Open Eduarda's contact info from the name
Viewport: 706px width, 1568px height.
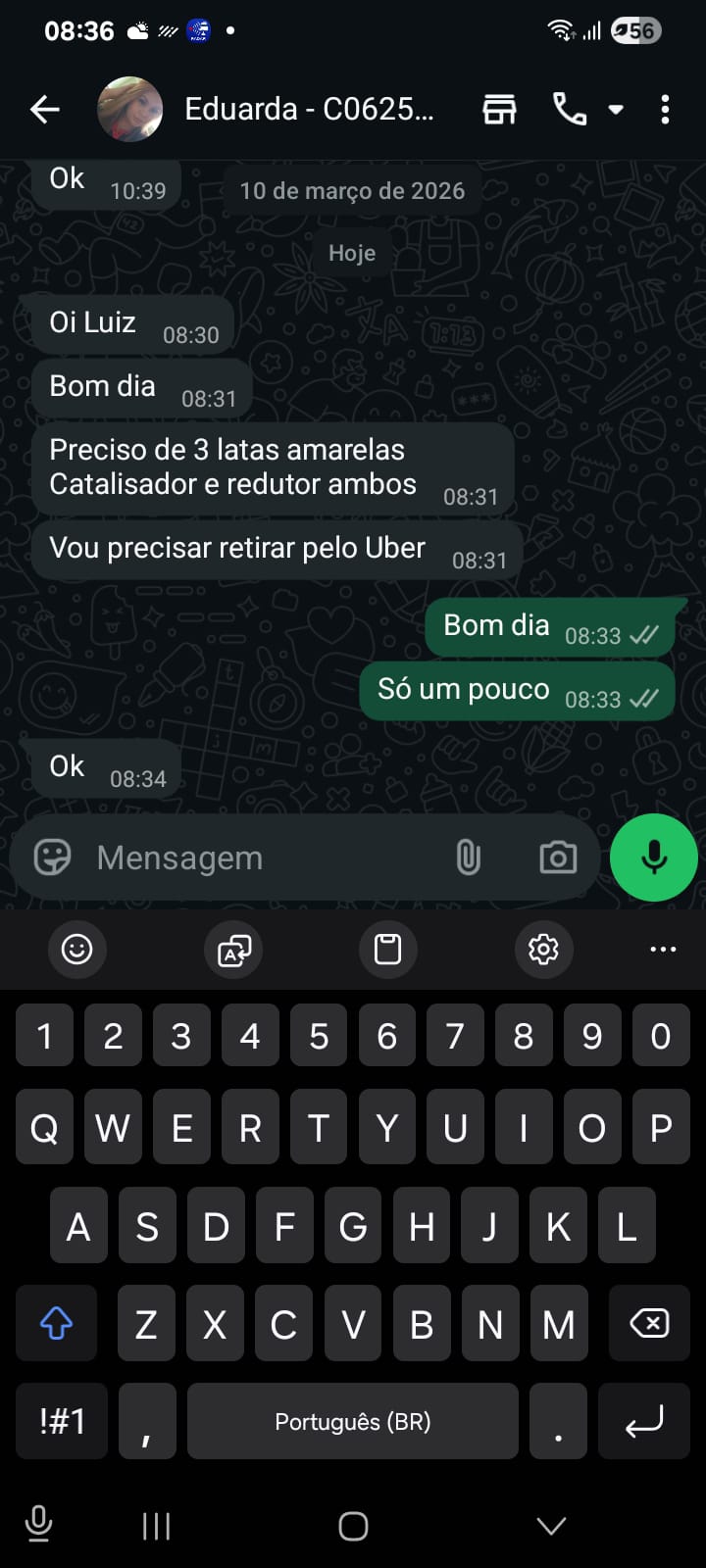coord(309,109)
